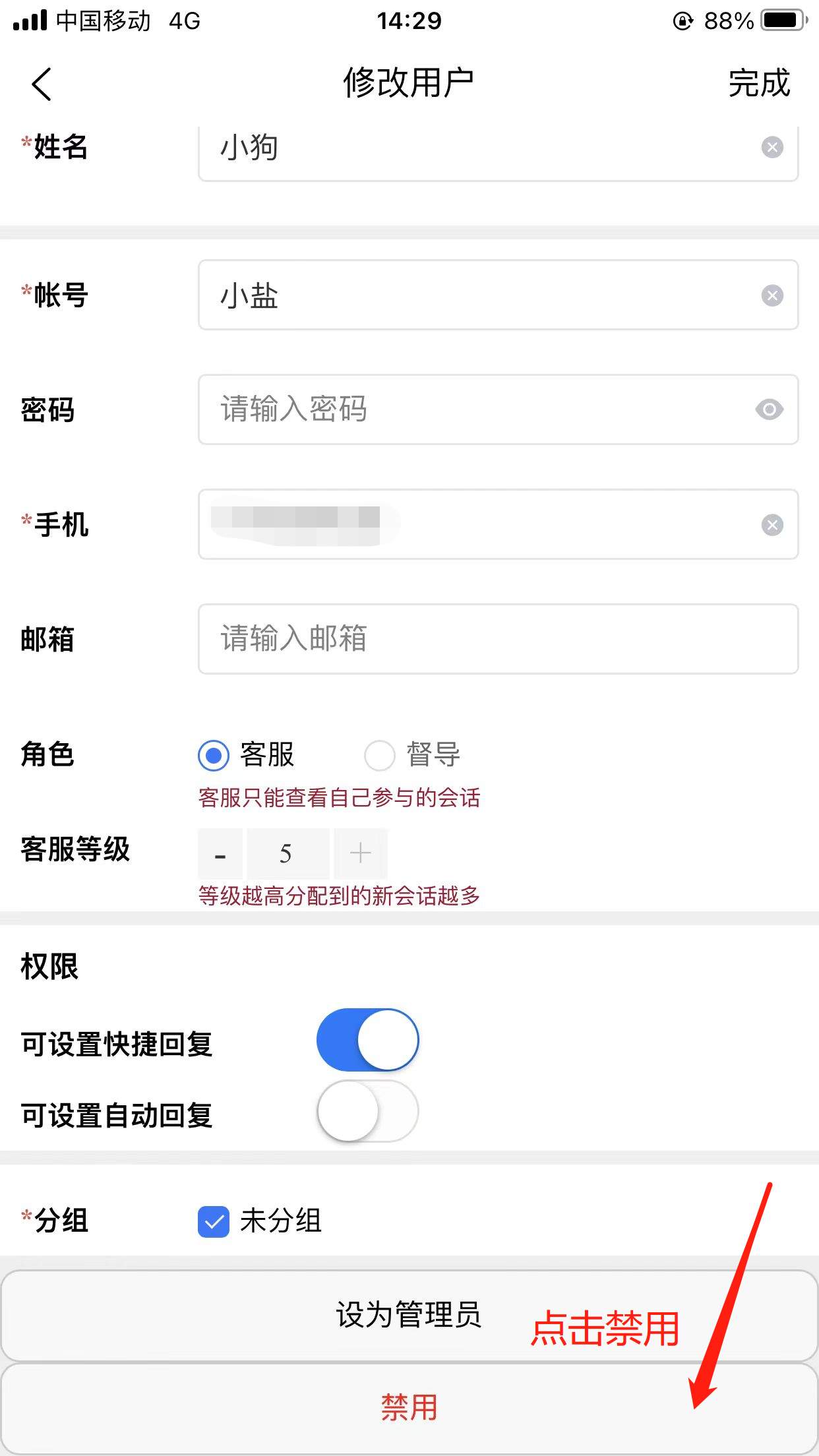
Task: Tap the 设为管理员 button
Action: coord(409,1315)
